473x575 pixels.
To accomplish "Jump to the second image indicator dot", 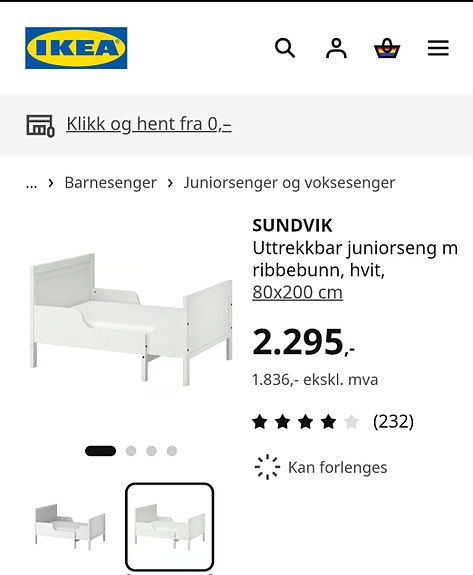I will pos(131,451).
